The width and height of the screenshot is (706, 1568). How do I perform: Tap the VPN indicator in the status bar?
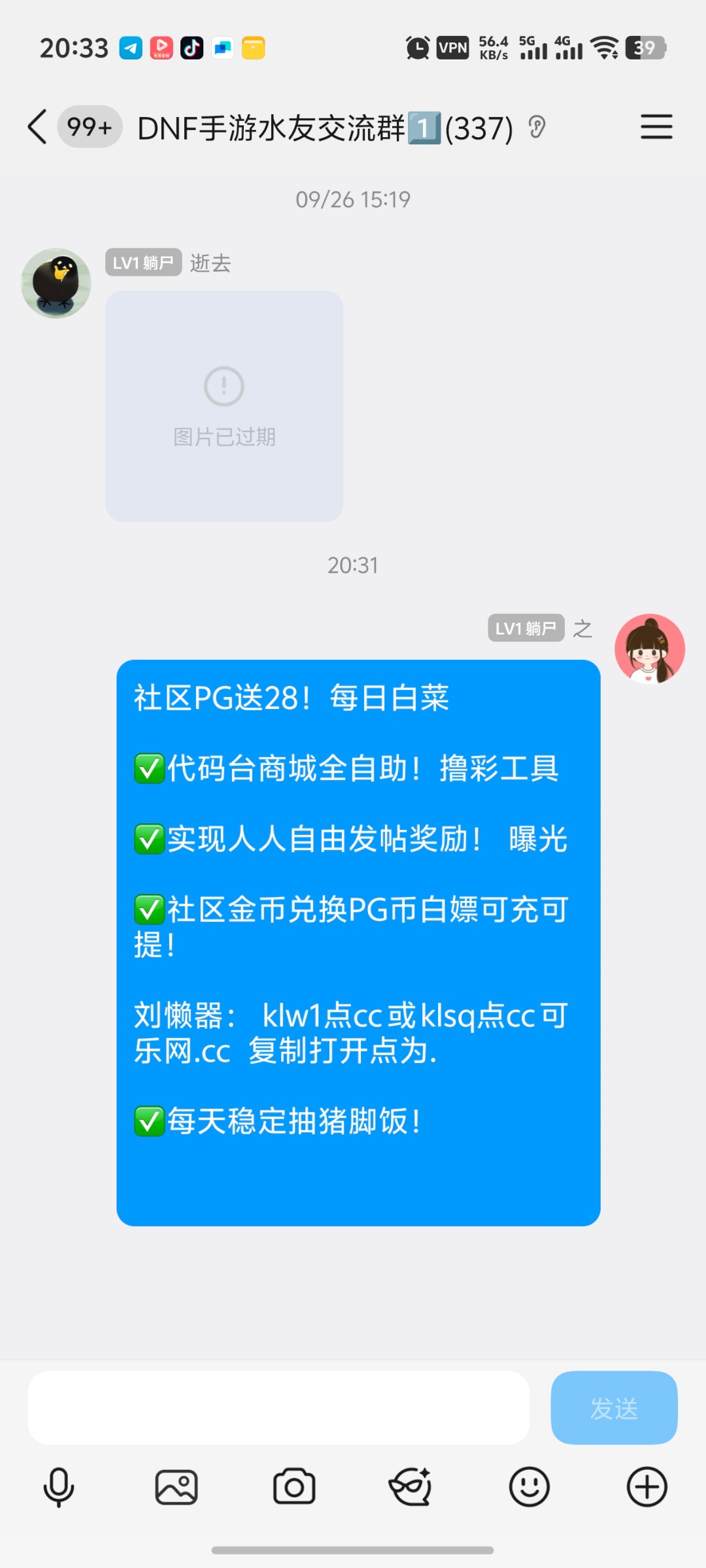coord(452,48)
